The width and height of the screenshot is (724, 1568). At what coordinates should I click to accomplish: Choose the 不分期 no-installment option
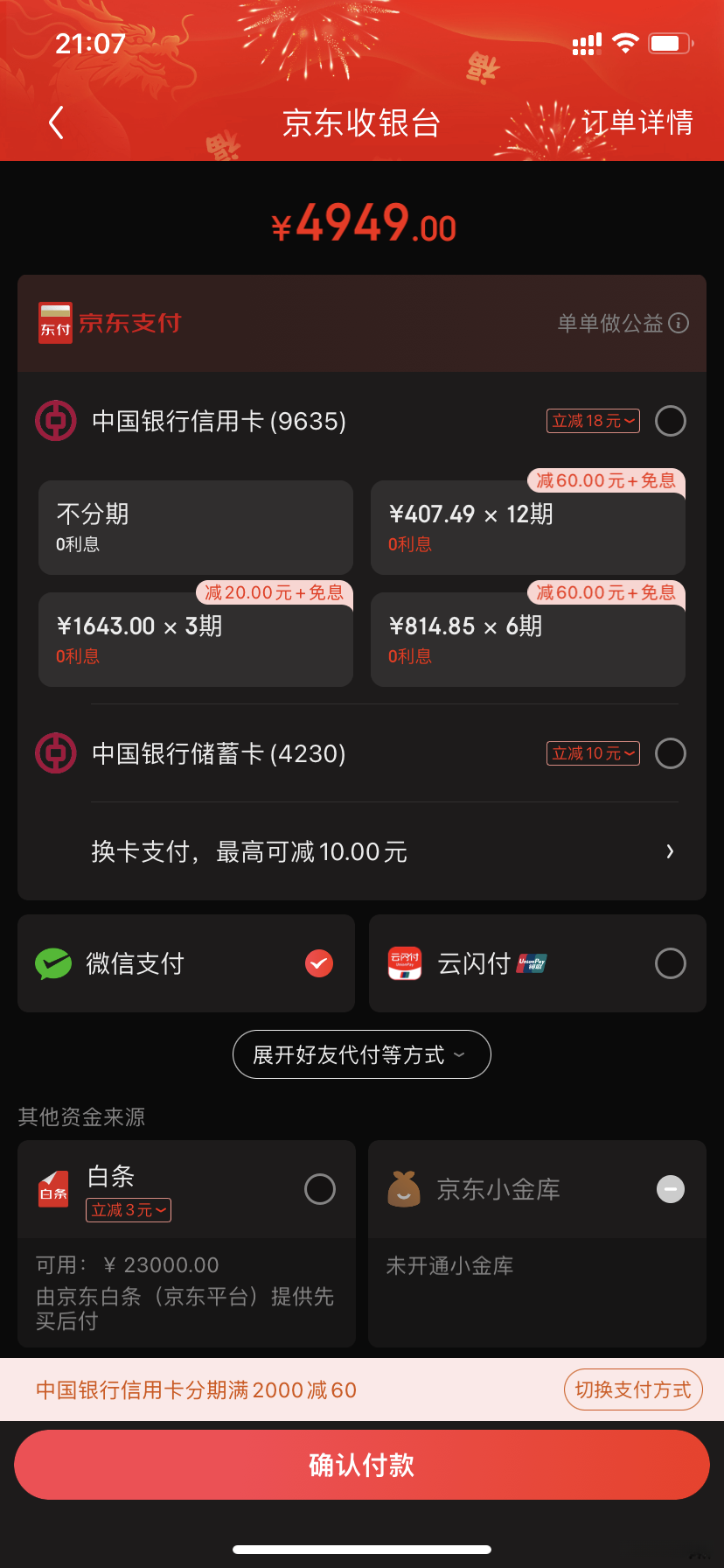[x=196, y=528]
